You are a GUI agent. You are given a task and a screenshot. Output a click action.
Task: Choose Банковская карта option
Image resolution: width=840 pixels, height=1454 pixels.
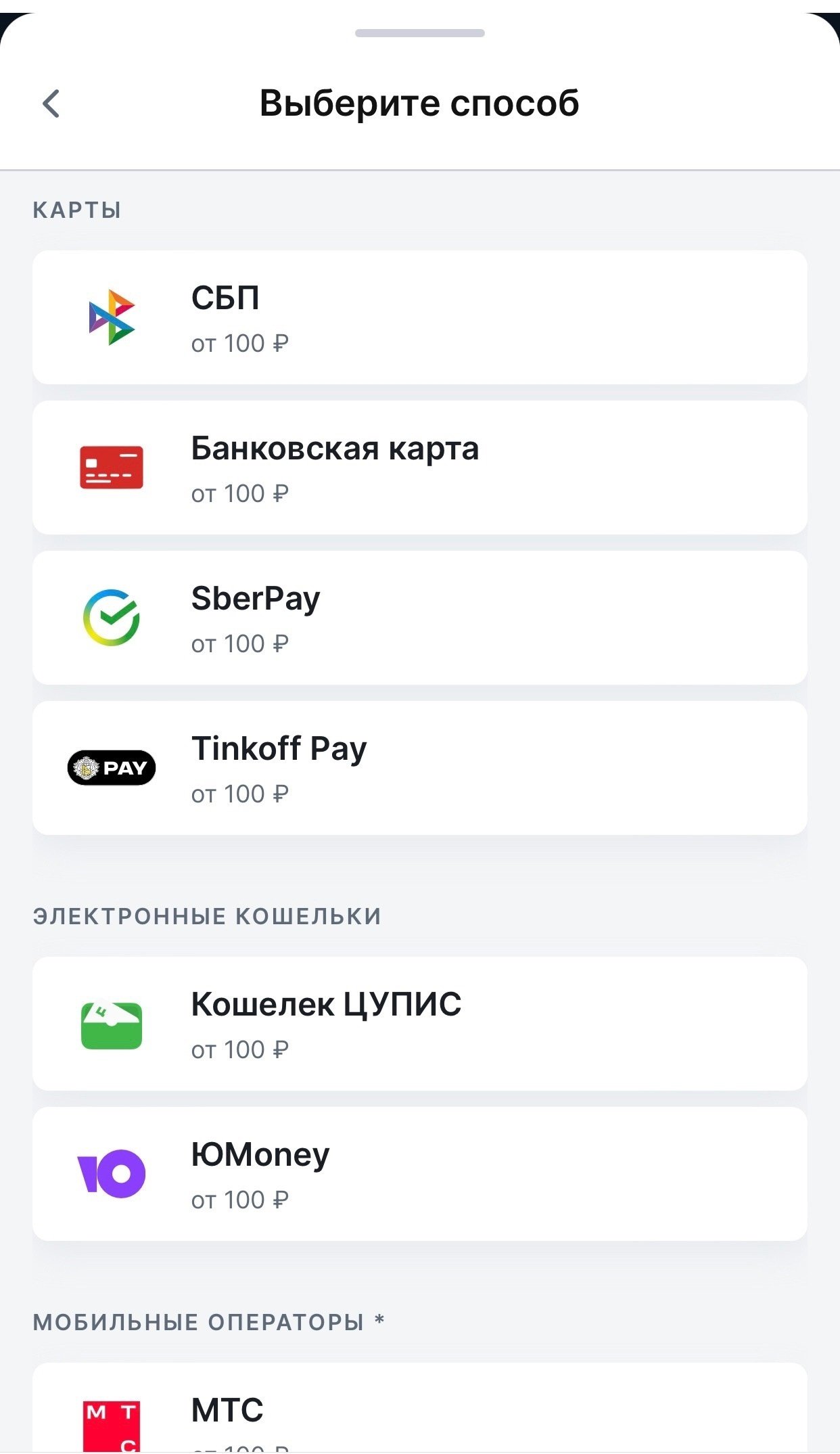(419, 468)
